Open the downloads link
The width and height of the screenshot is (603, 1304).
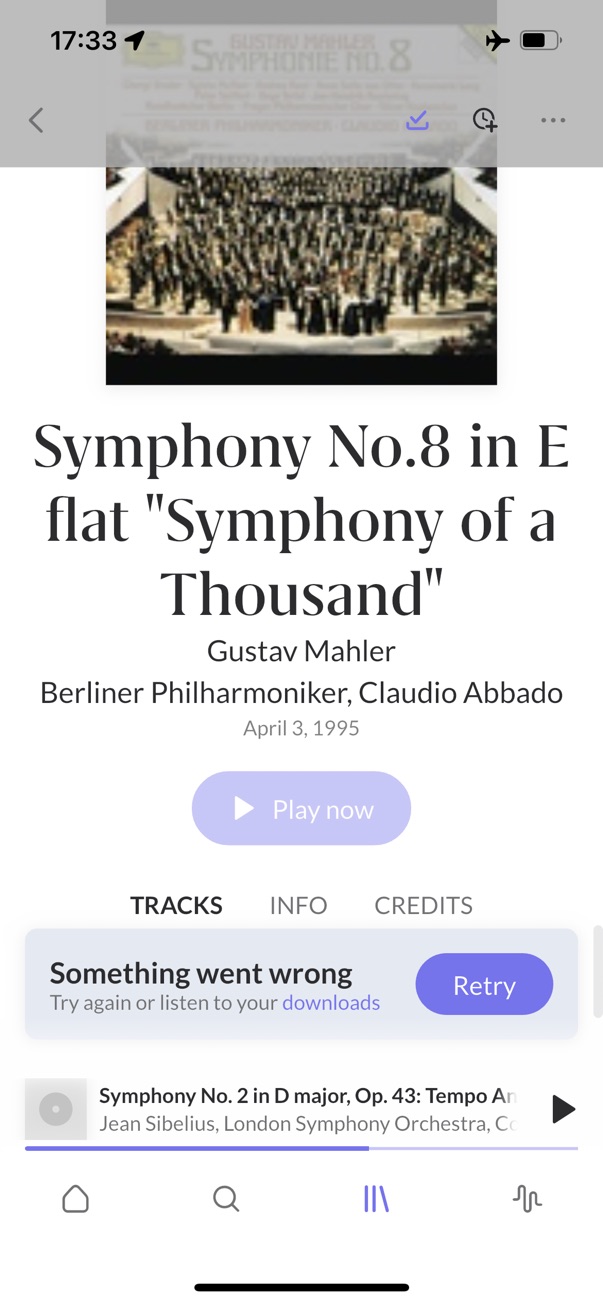click(x=331, y=1002)
